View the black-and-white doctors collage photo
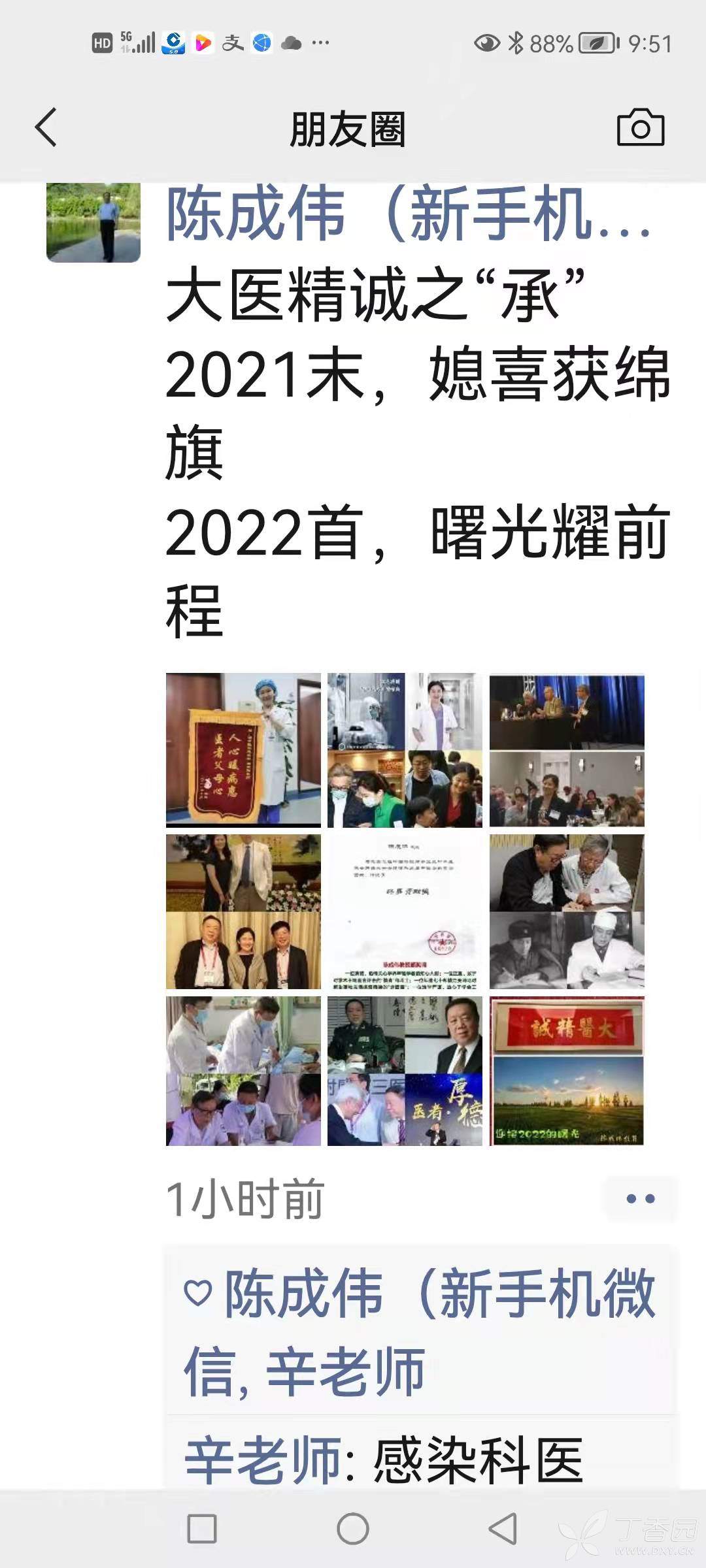Screen dimensions: 706x1568 [x=567, y=911]
